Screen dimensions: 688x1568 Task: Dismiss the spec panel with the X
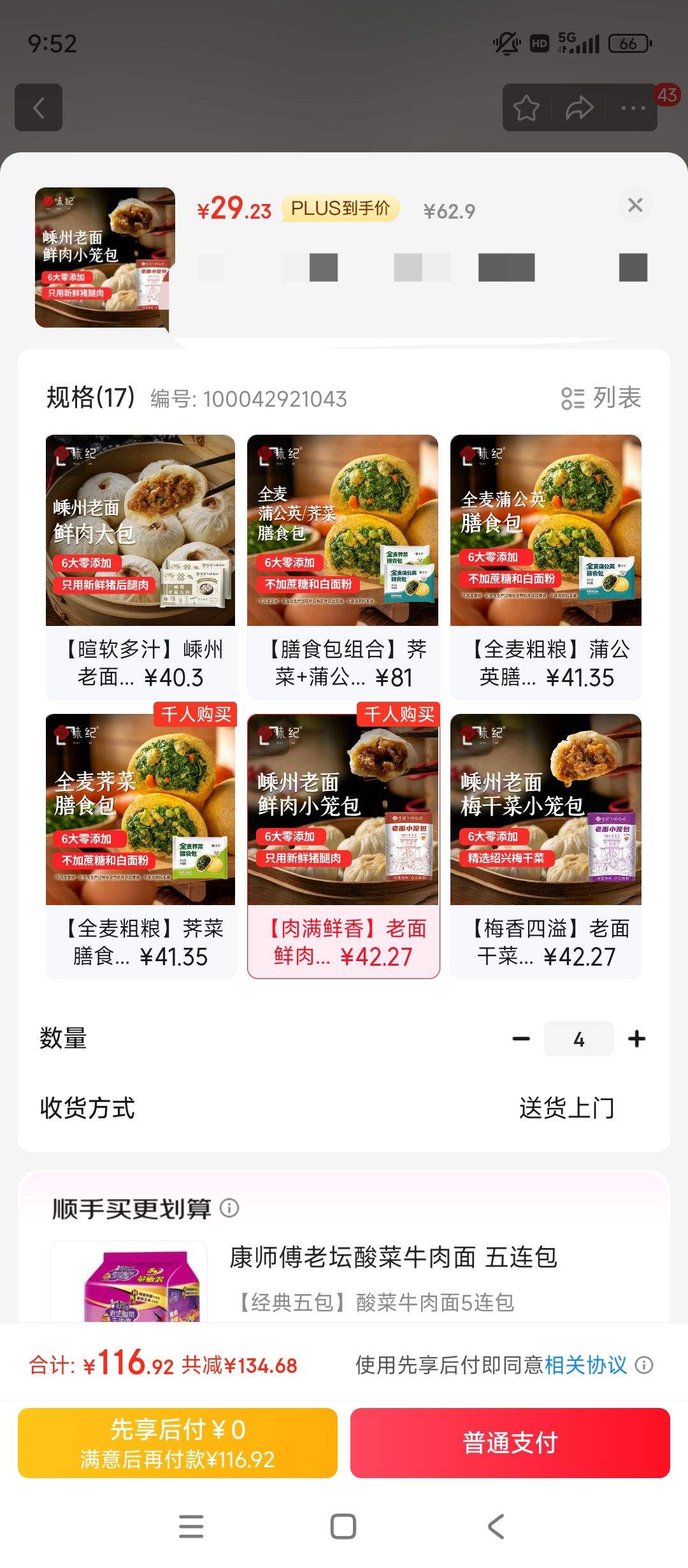[x=635, y=205]
